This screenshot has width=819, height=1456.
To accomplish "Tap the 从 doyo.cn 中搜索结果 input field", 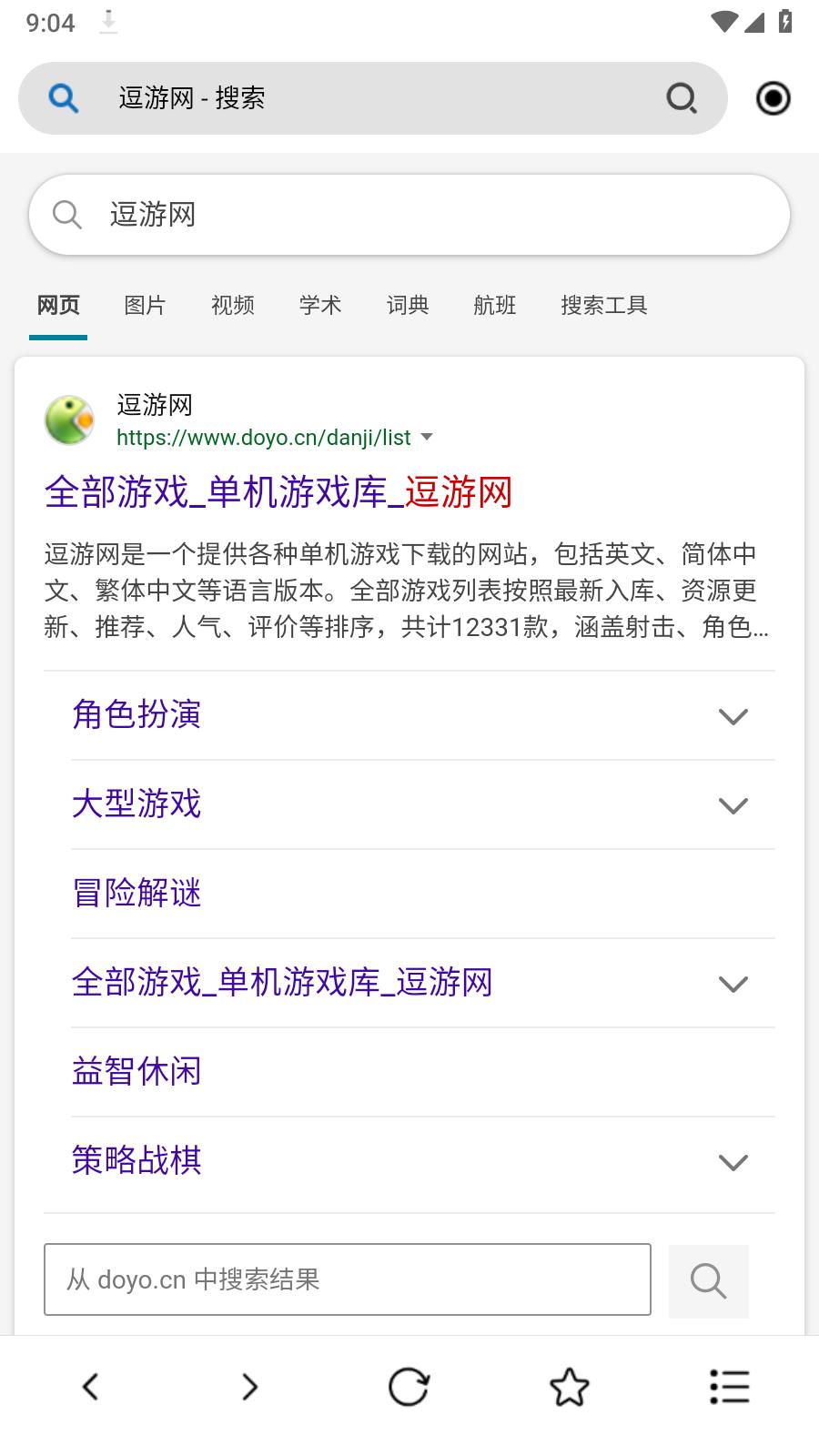I will 347,1279.
